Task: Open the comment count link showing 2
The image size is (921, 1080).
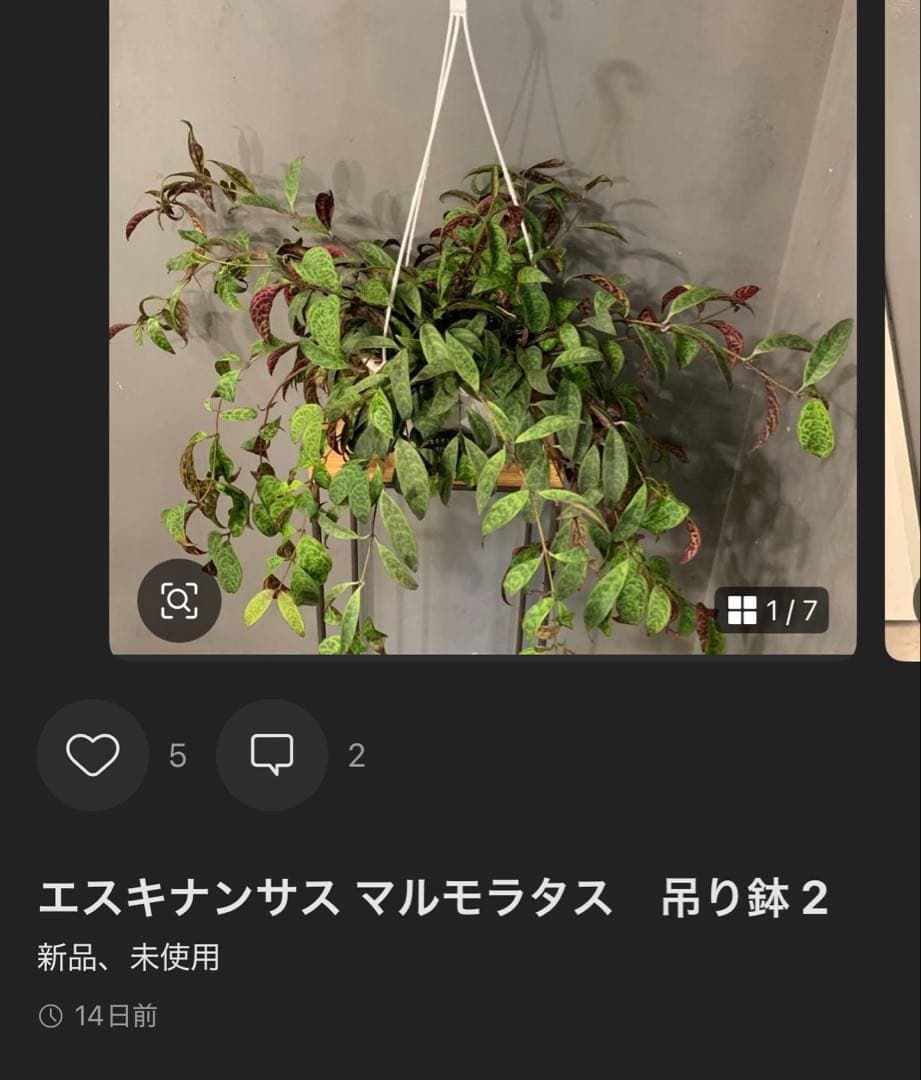Action: pyautogui.click(x=356, y=755)
